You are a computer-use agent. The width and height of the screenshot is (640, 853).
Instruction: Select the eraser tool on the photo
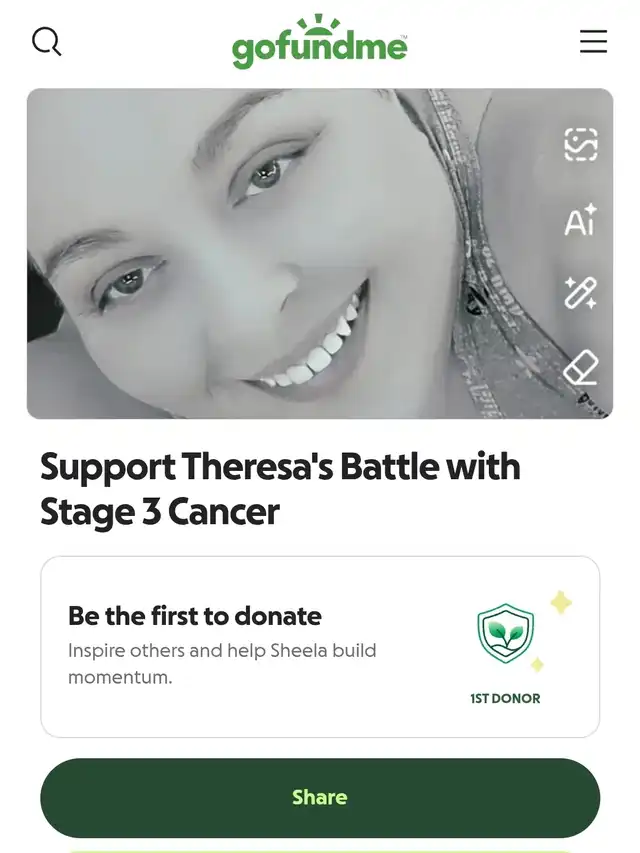point(581,368)
